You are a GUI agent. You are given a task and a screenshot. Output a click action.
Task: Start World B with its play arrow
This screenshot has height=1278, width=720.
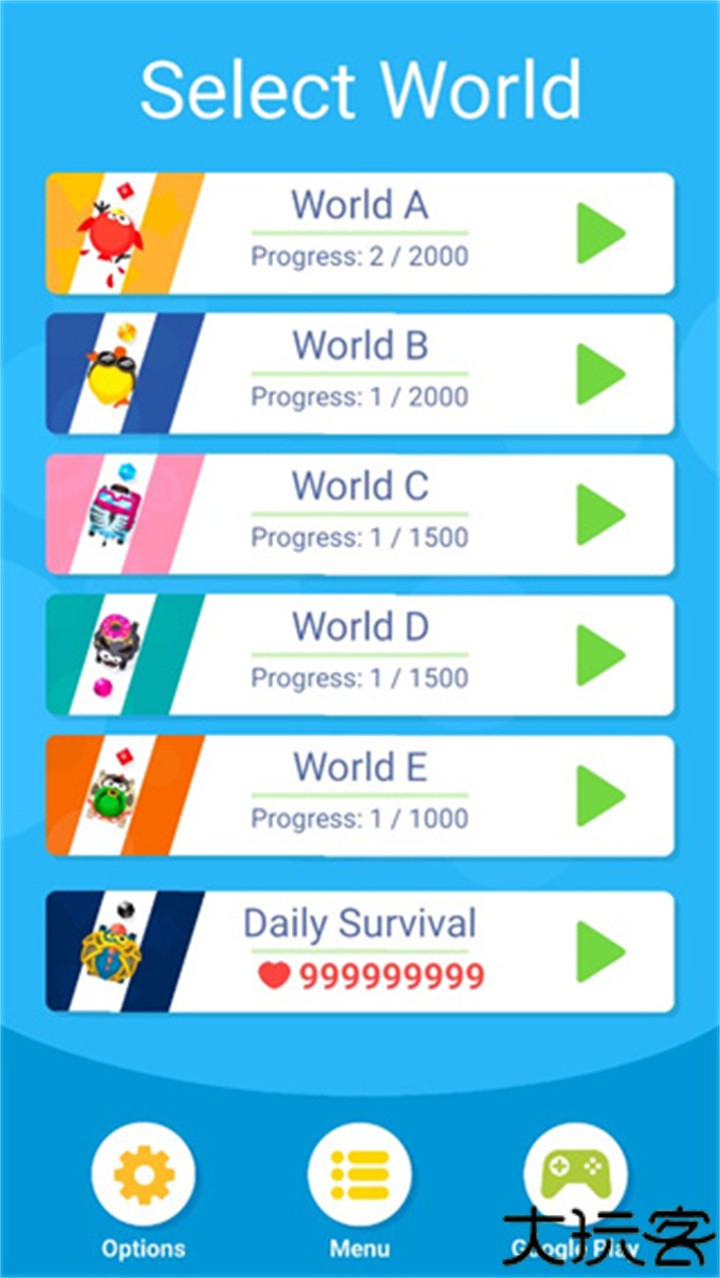coord(600,374)
